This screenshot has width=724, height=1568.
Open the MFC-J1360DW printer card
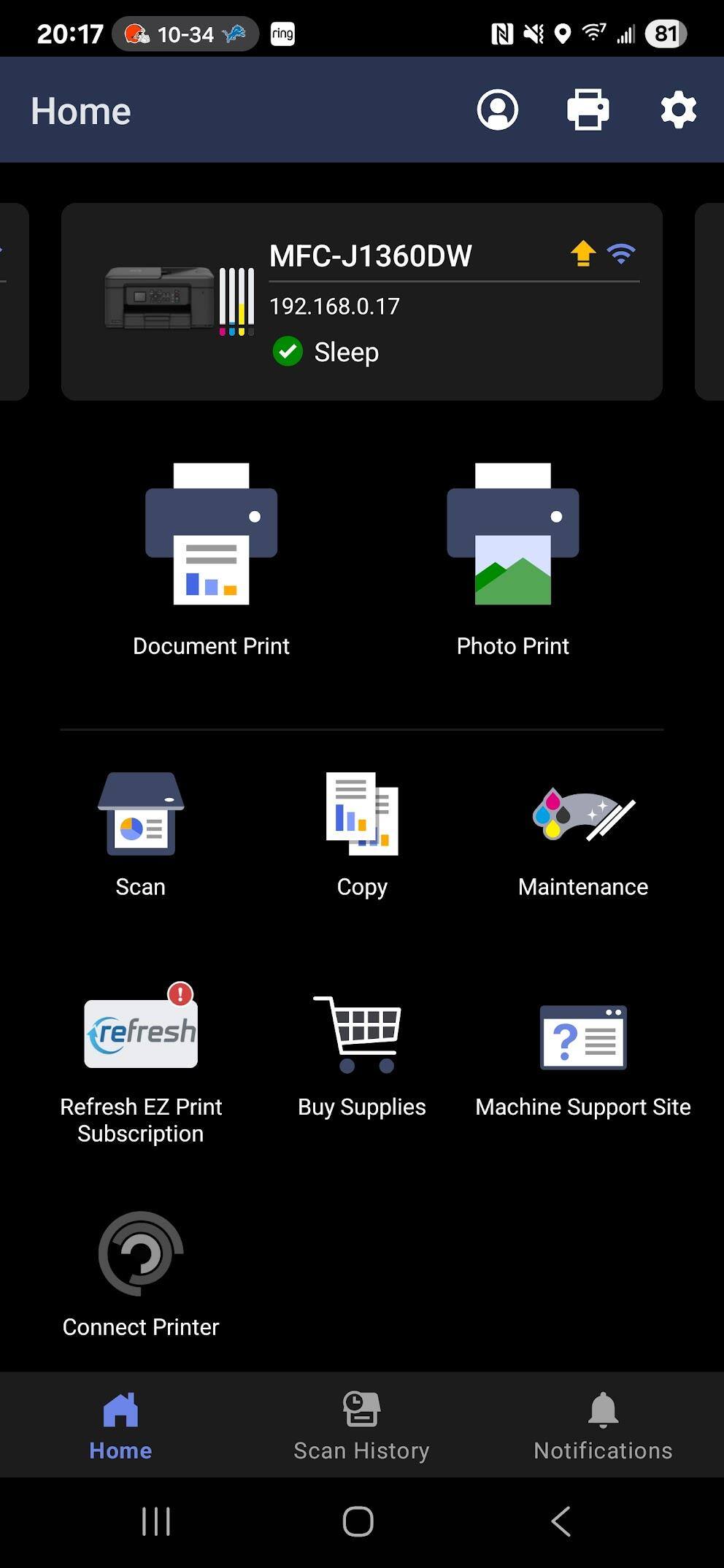click(361, 301)
